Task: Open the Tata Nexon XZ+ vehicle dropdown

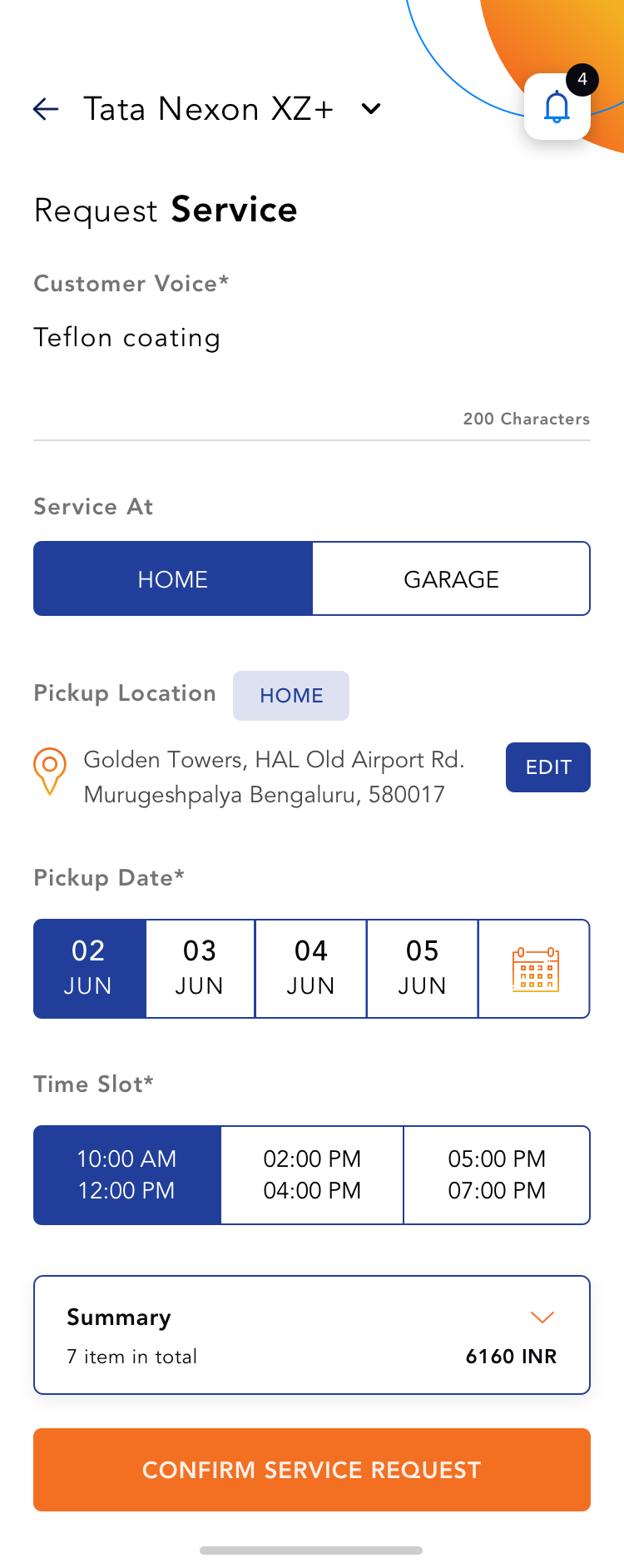Action: tap(371, 109)
